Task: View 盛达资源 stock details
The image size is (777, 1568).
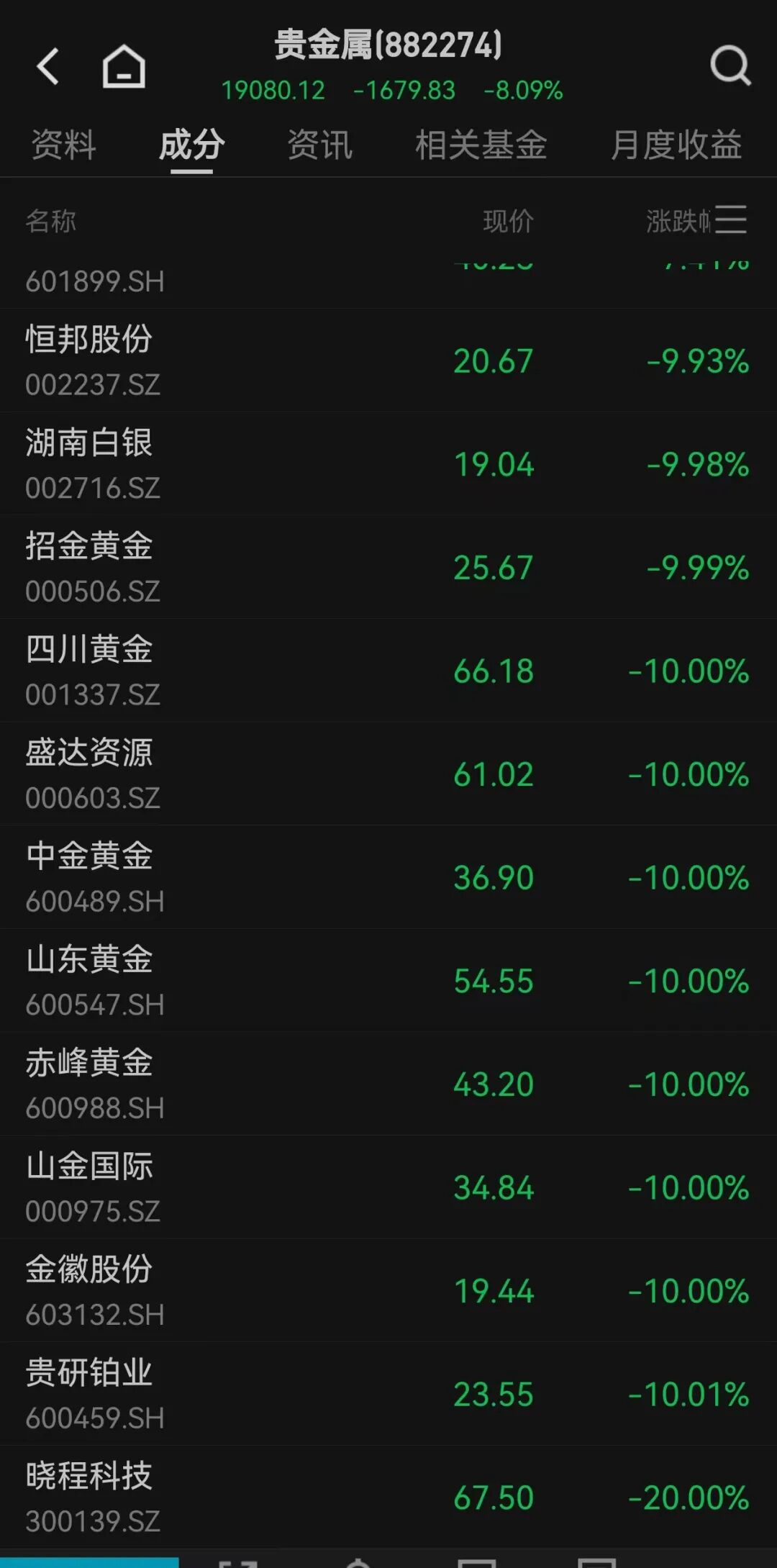Action: coord(388,774)
